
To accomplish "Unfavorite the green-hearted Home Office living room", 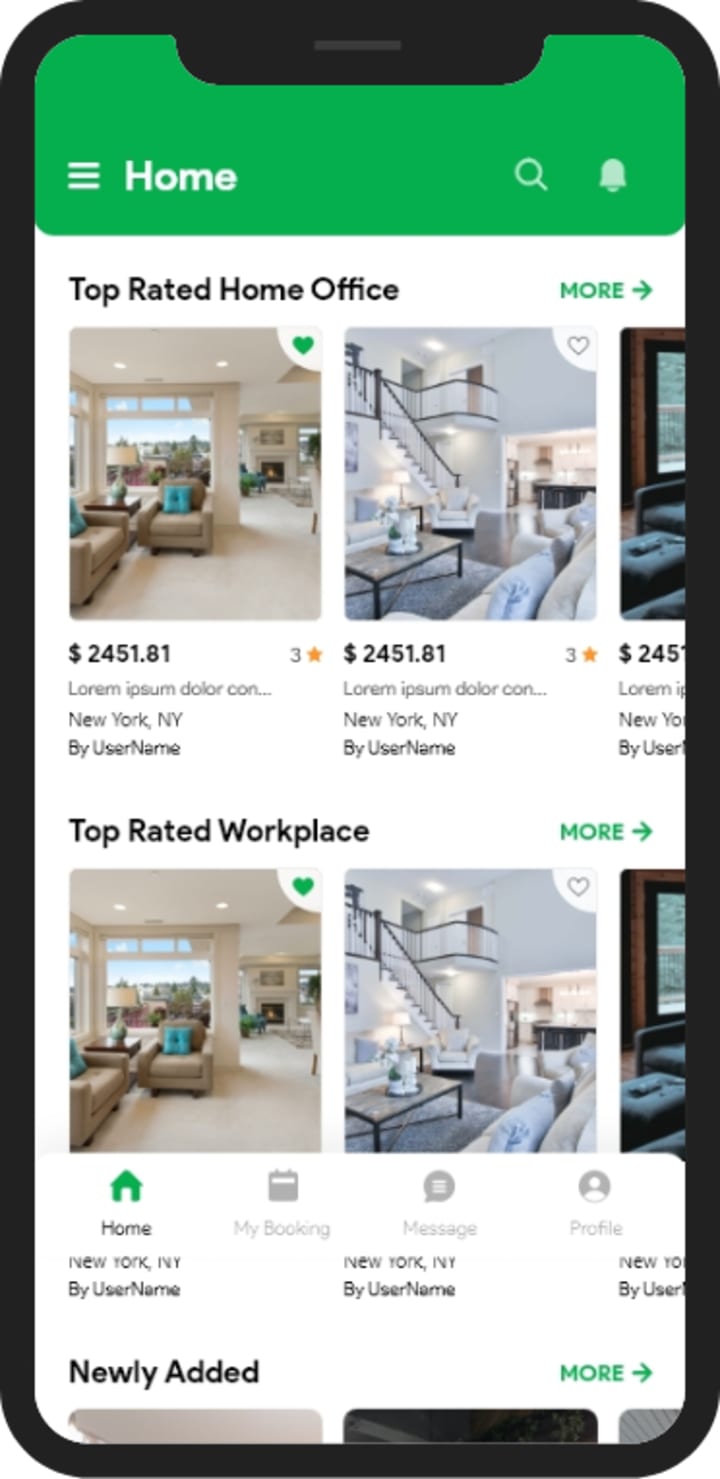I will pos(303,346).
